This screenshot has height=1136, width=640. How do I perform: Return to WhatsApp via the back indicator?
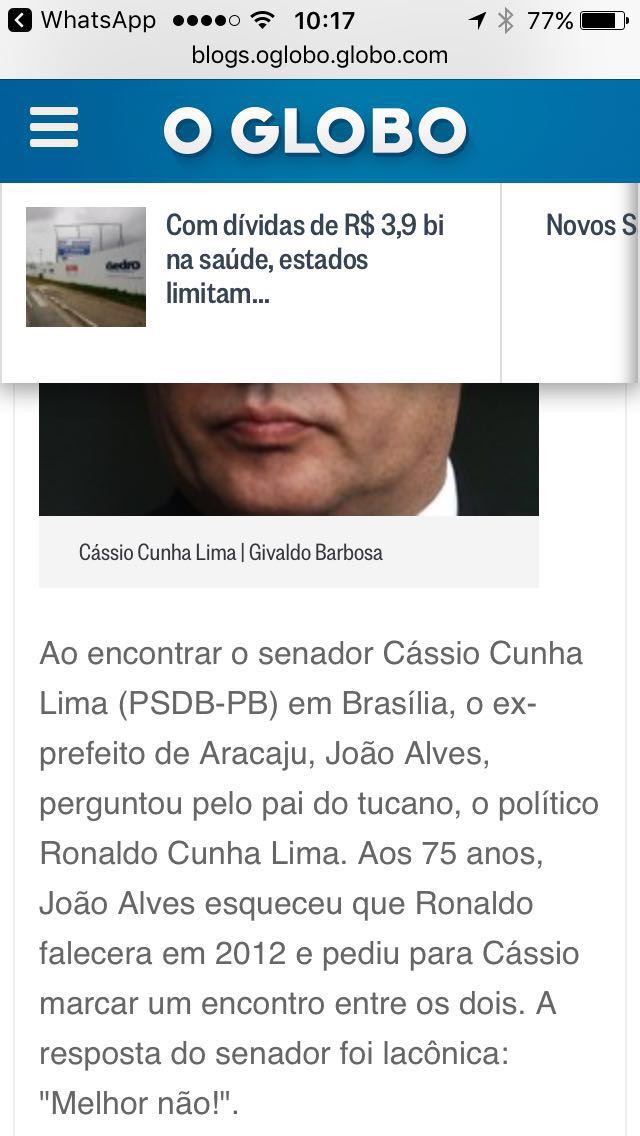tap(80, 20)
